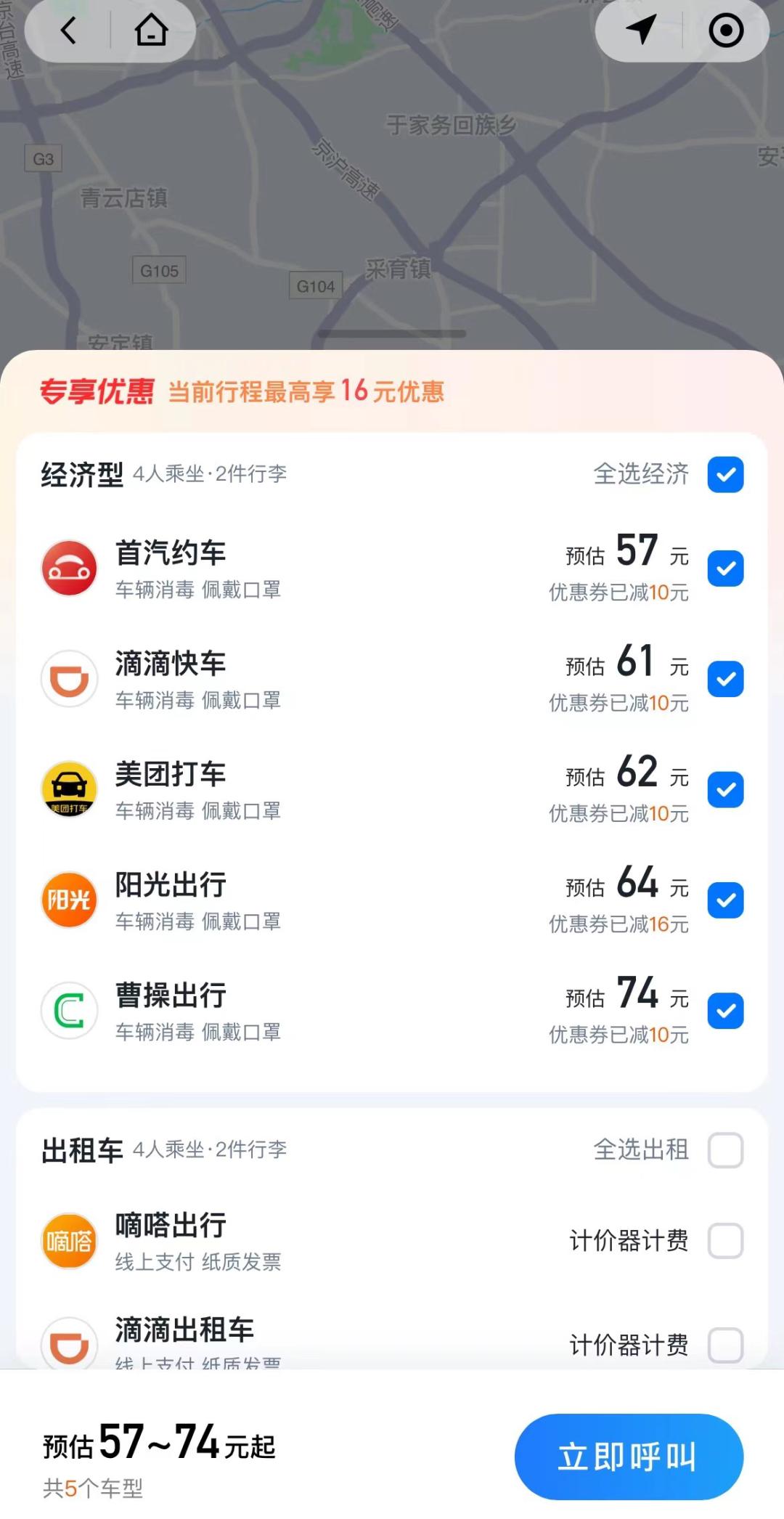Go back using the top-left arrow
Viewport: 784px width, 1519px height.
68,31
